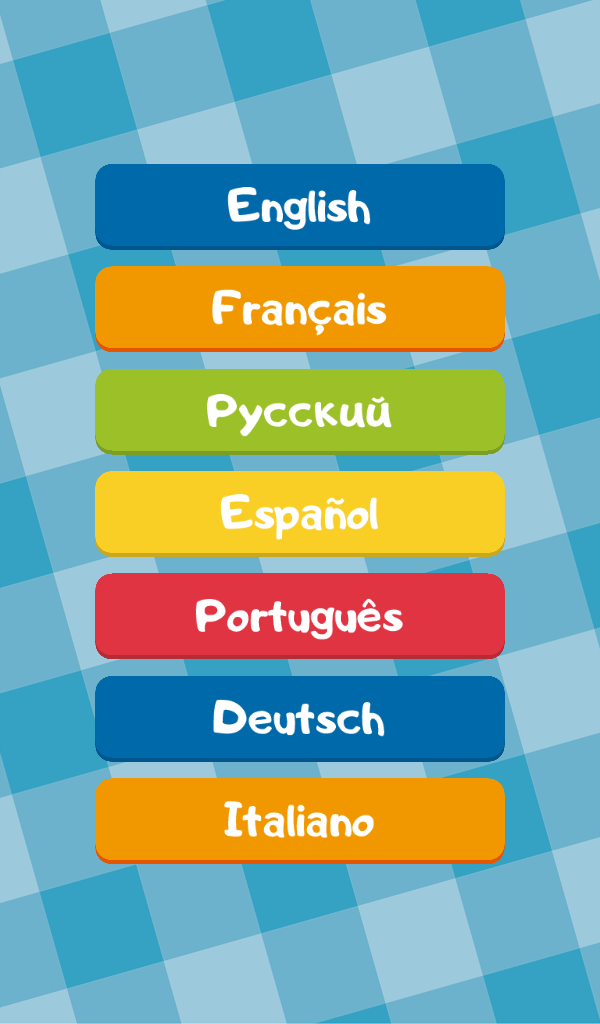
Task: Select English as the language
Action: click(x=300, y=206)
